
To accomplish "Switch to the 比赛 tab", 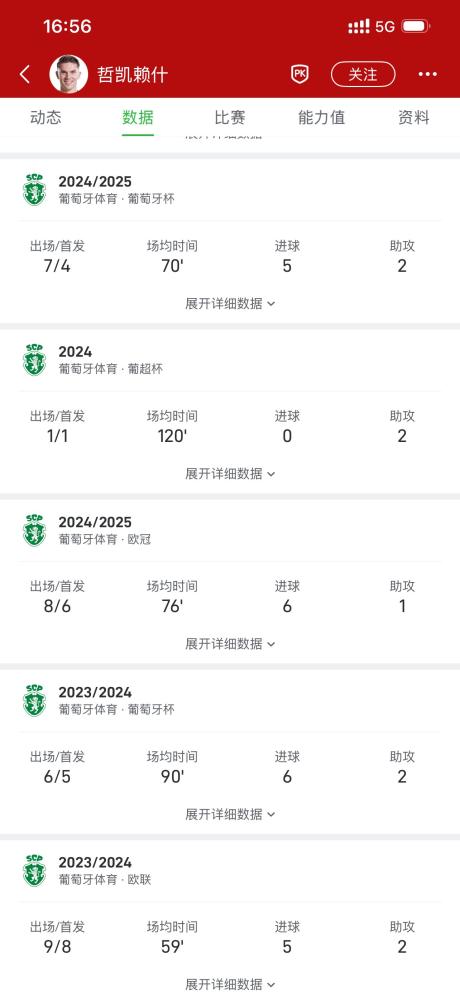I will [230, 117].
